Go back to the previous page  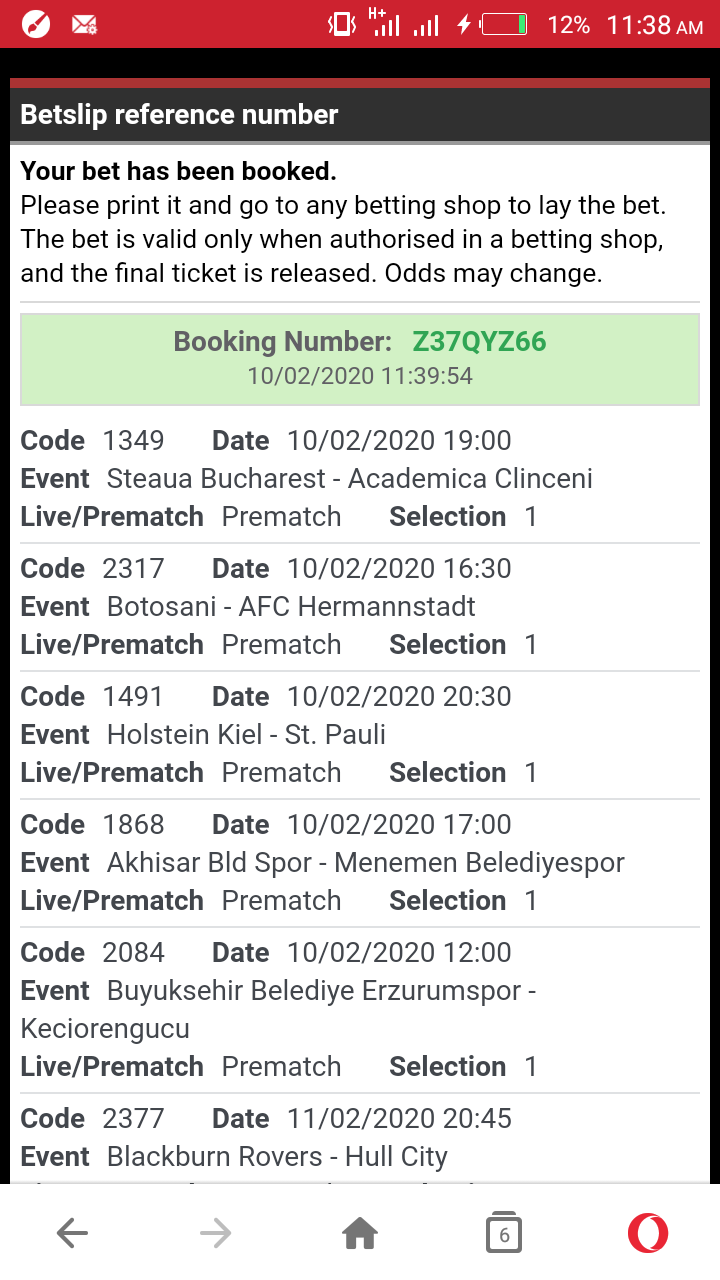tap(73, 1234)
